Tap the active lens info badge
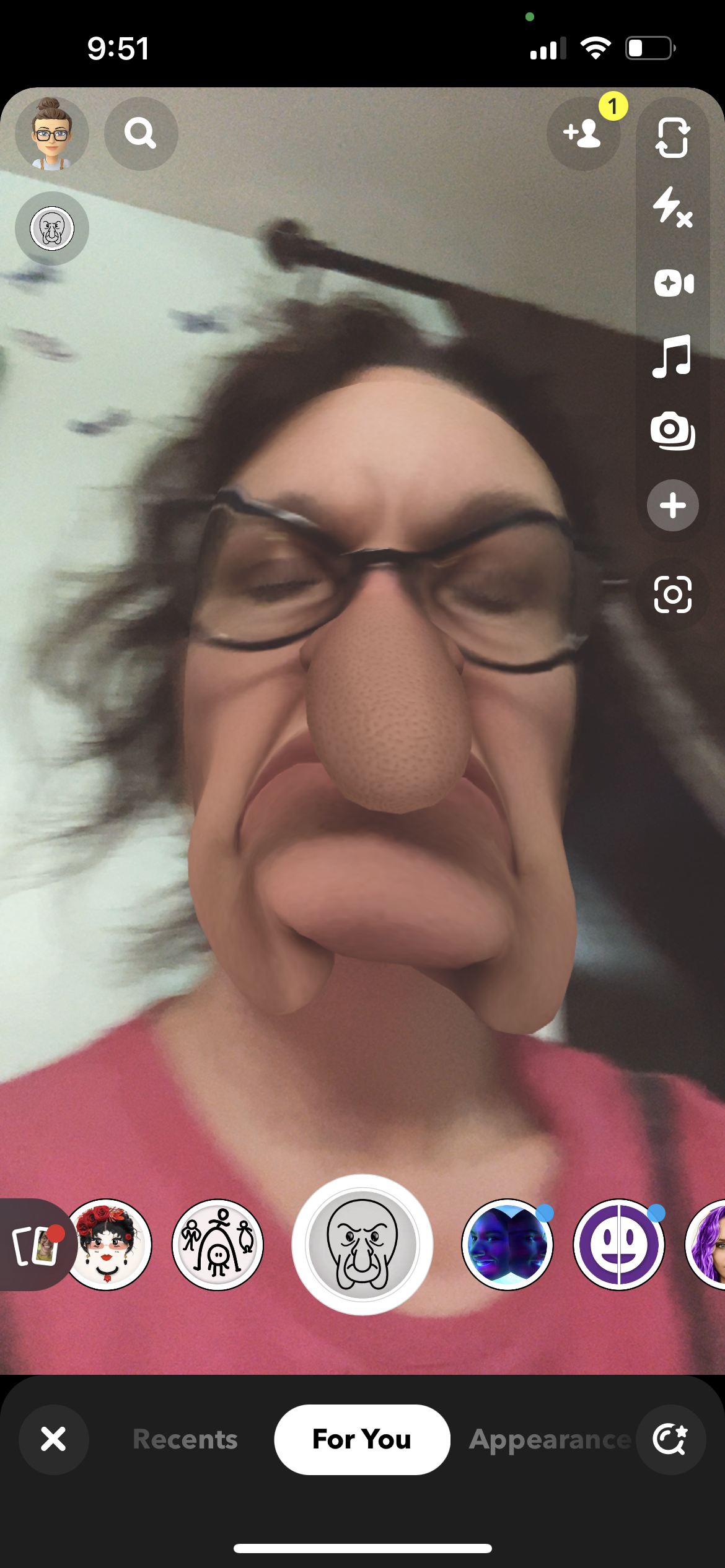725x1568 pixels. coord(52,229)
